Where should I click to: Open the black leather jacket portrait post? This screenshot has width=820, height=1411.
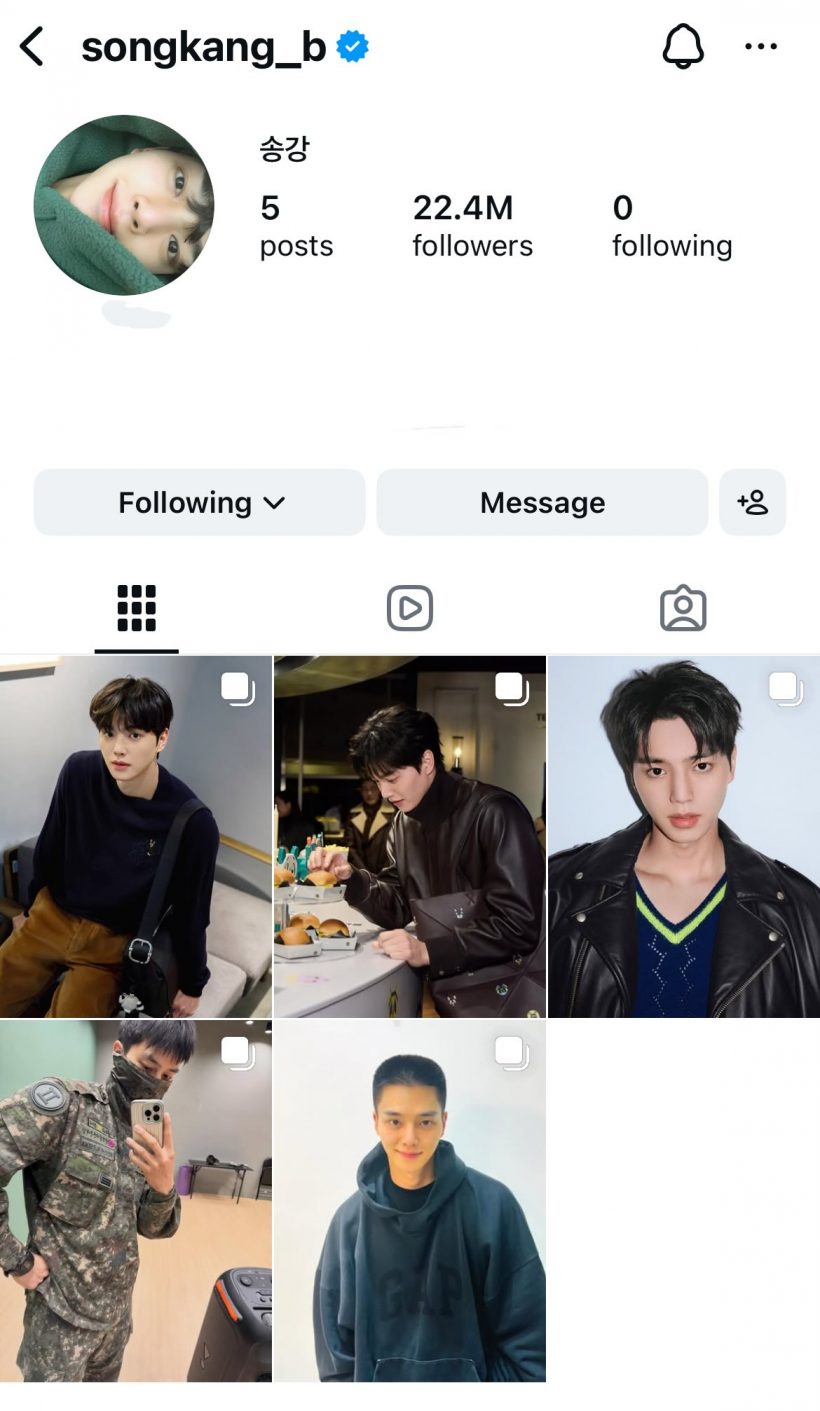(684, 837)
